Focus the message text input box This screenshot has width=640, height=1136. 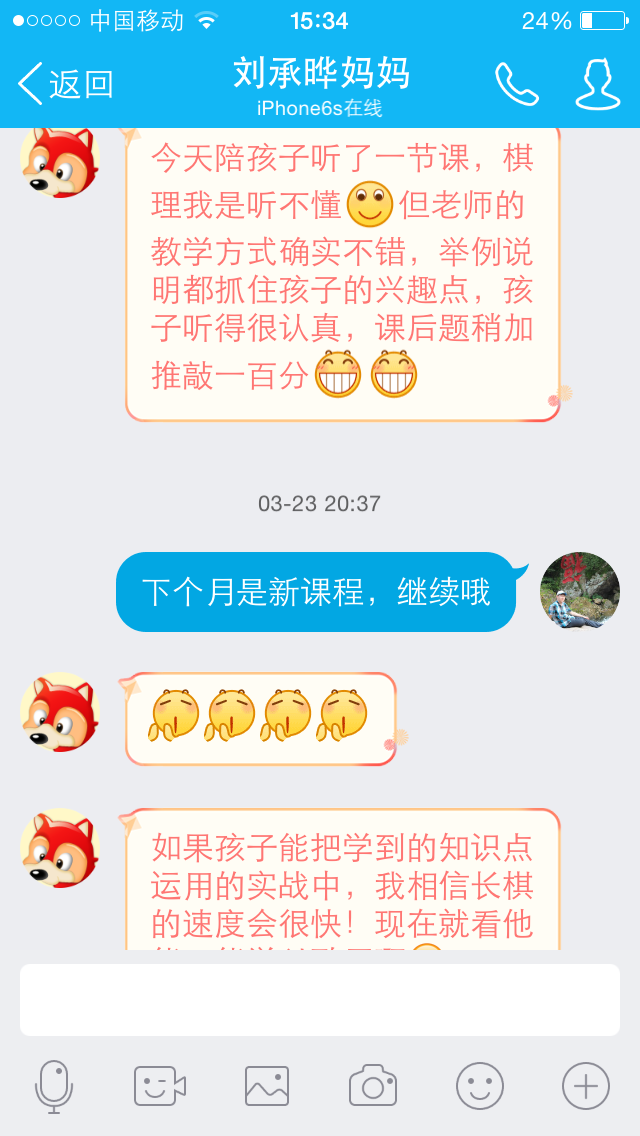320,1000
